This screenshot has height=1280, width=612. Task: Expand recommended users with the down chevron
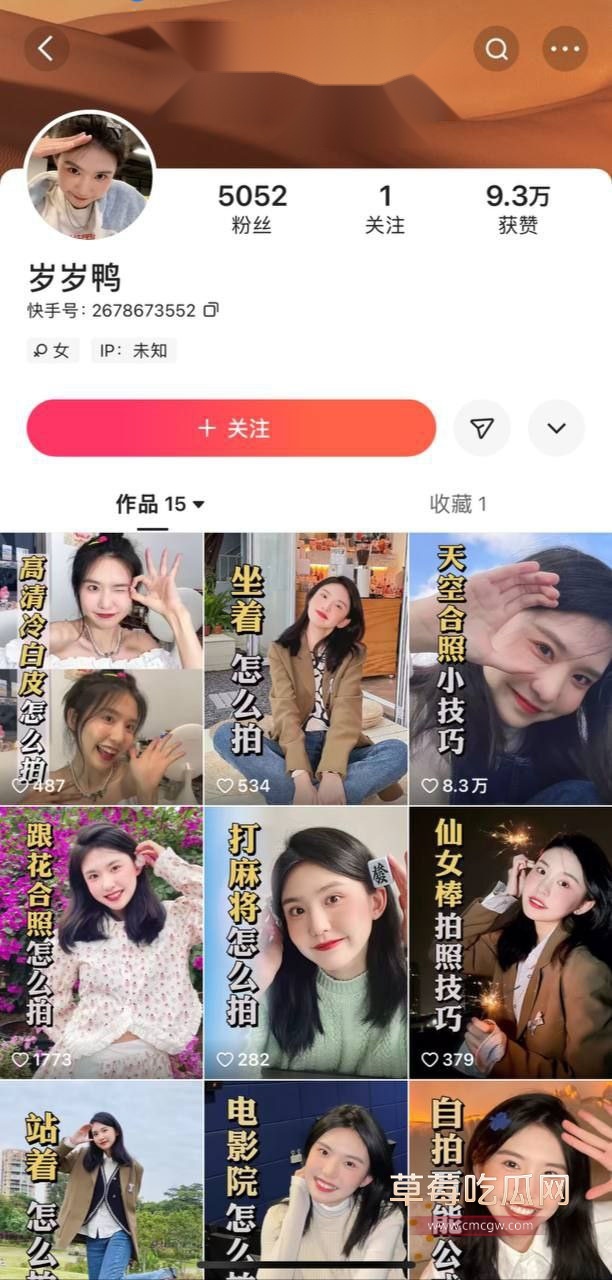(x=556, y=428)
